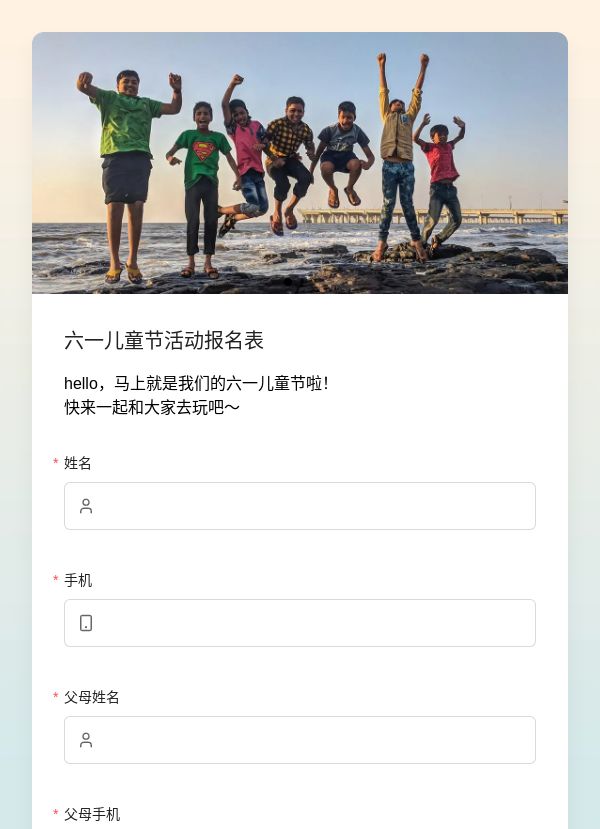Viewport: 600px width, 829px height.
Task: Tap the 姓名 text field
Action: click(x=300, y=506)
